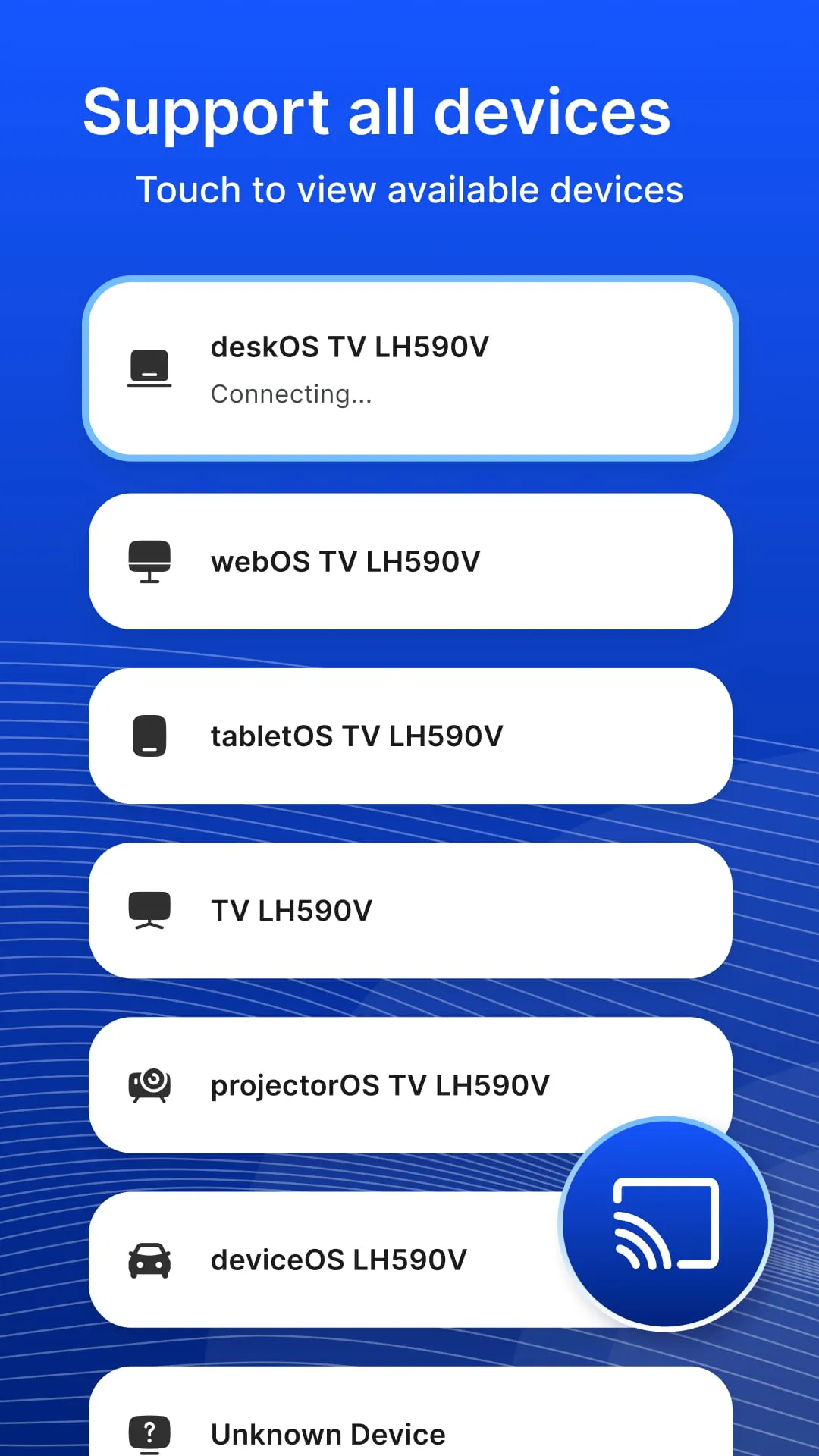Connect to projectorOS TV LH590V
This screenshot has width=819, height=1456.
coord(409,1084)
